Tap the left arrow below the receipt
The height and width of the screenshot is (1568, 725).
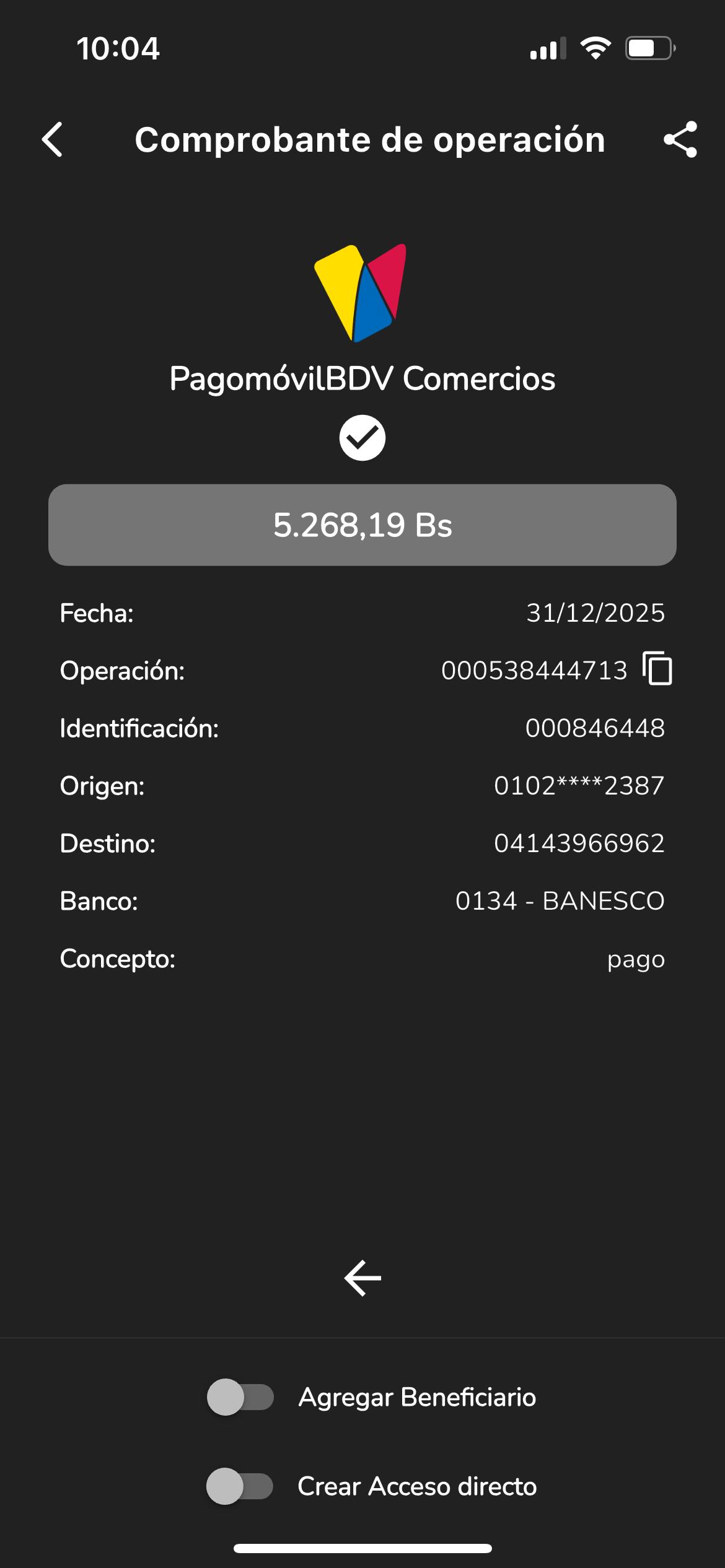362,1278
